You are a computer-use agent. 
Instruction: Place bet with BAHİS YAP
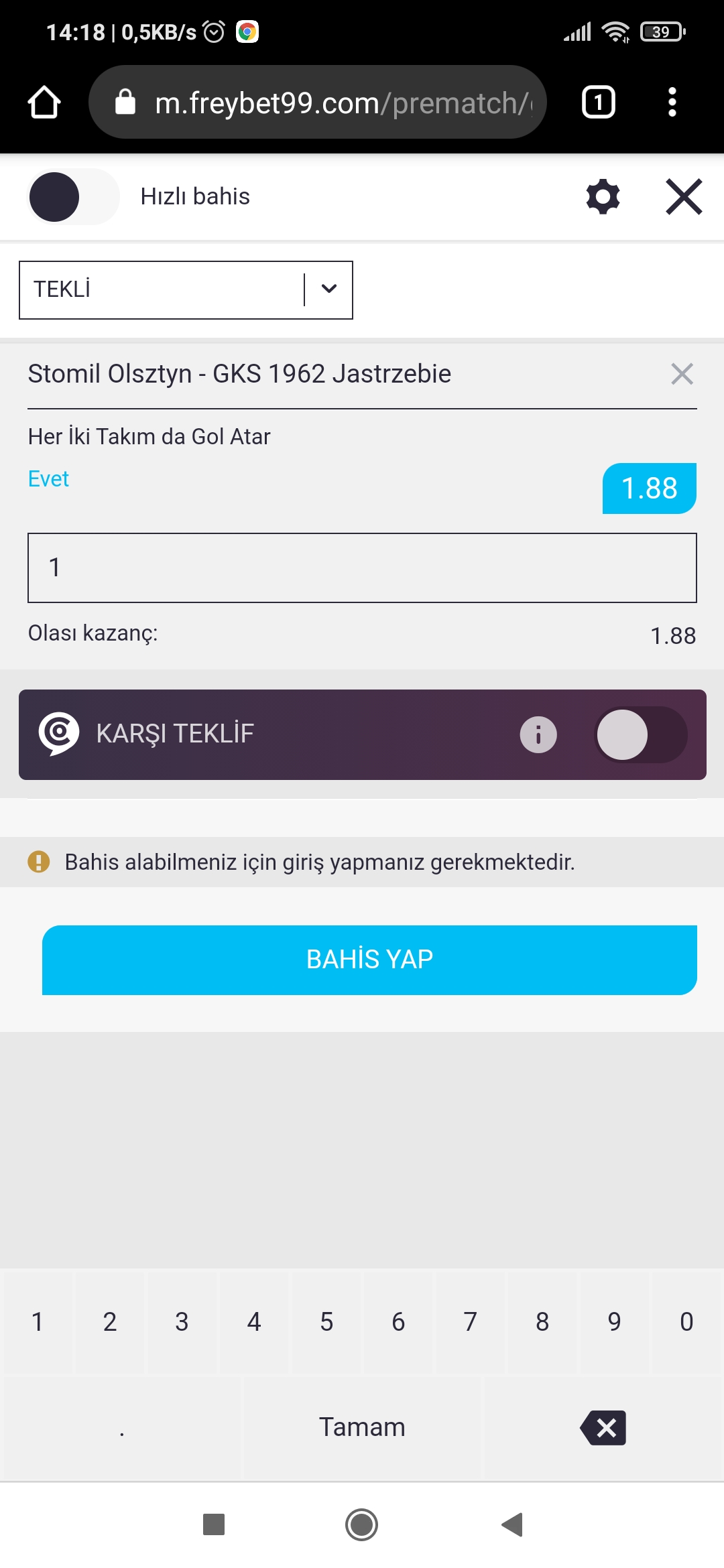point(369,960)
